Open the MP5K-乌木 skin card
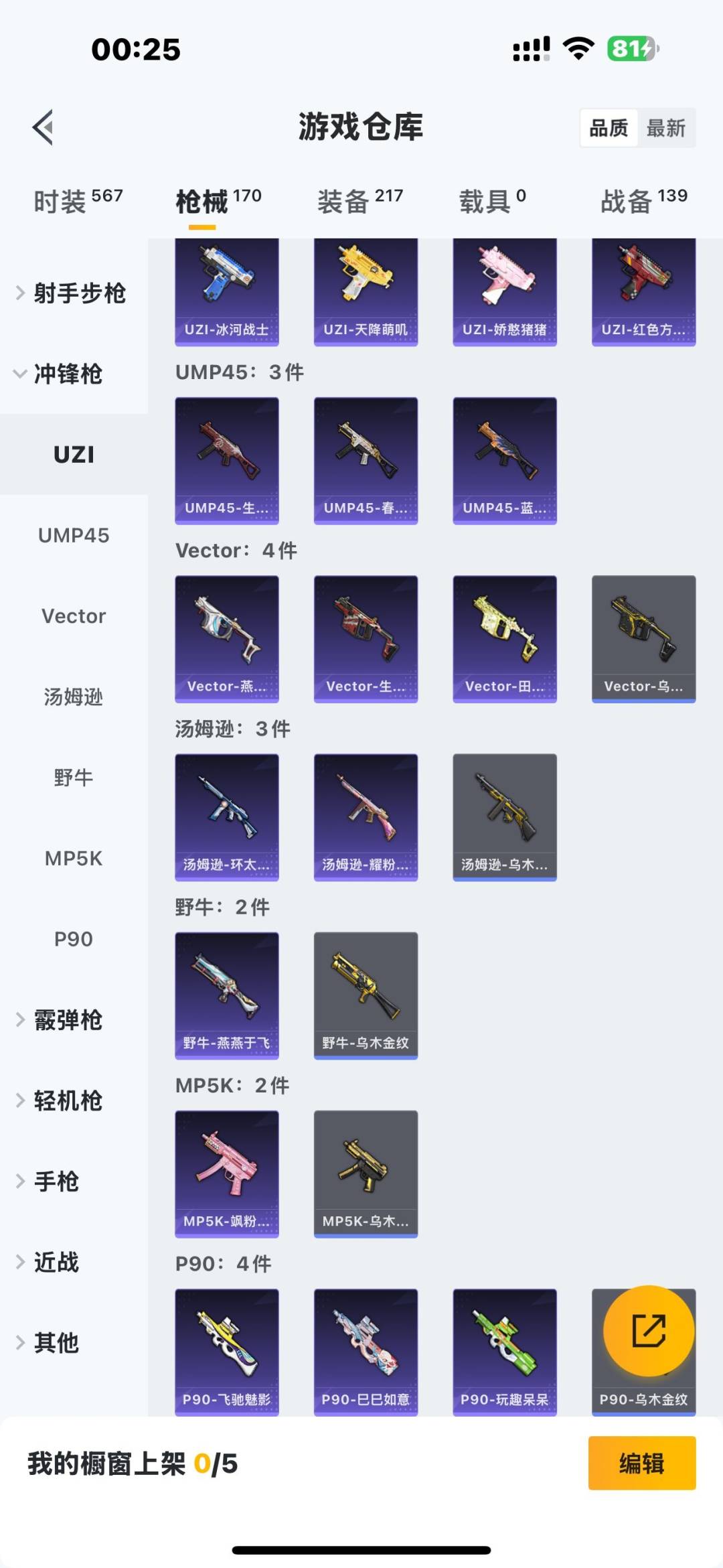This screenshot has width=723, height=1568. (366, 1173)
